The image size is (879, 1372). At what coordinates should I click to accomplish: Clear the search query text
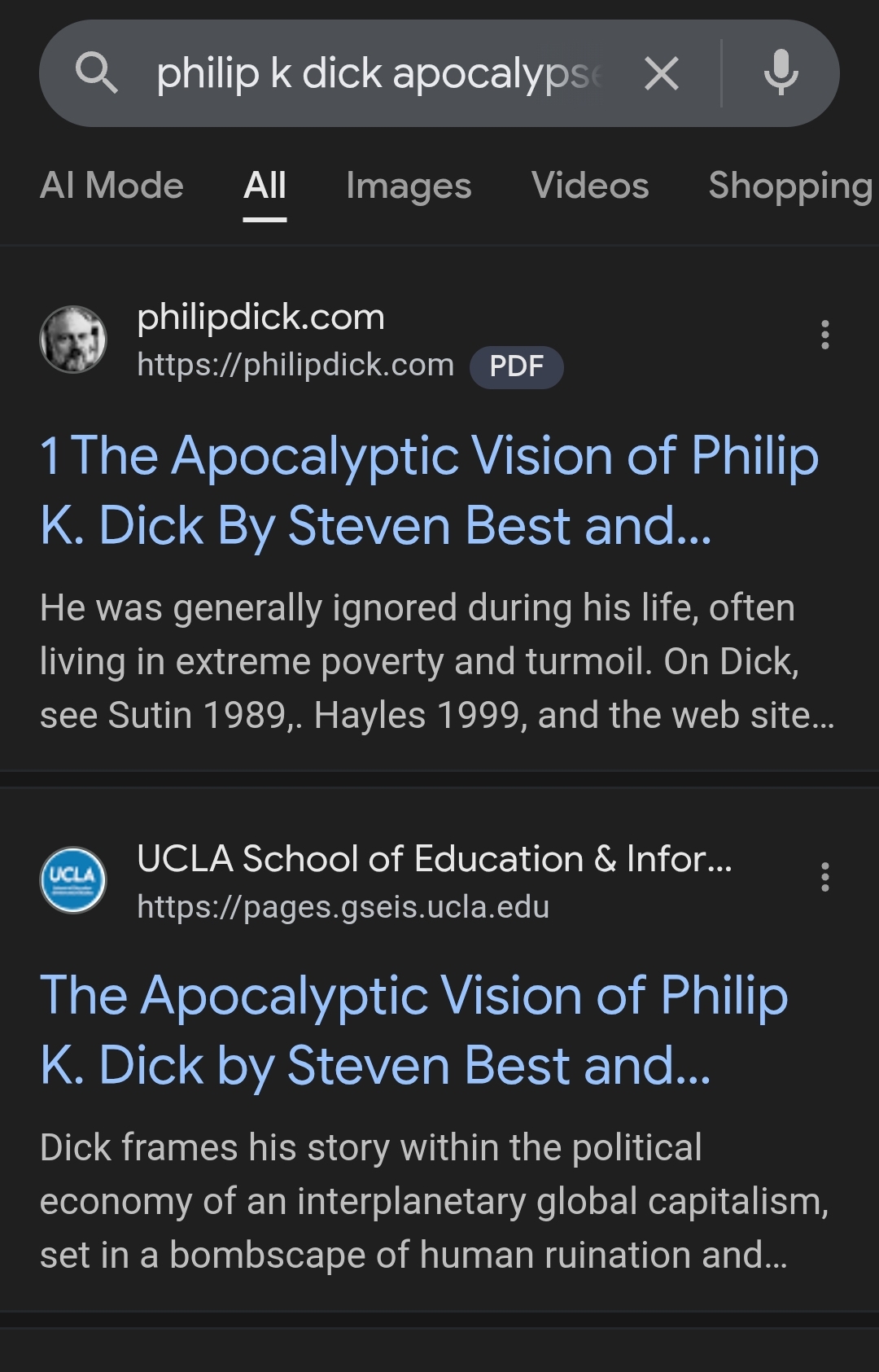coord(662,74)
